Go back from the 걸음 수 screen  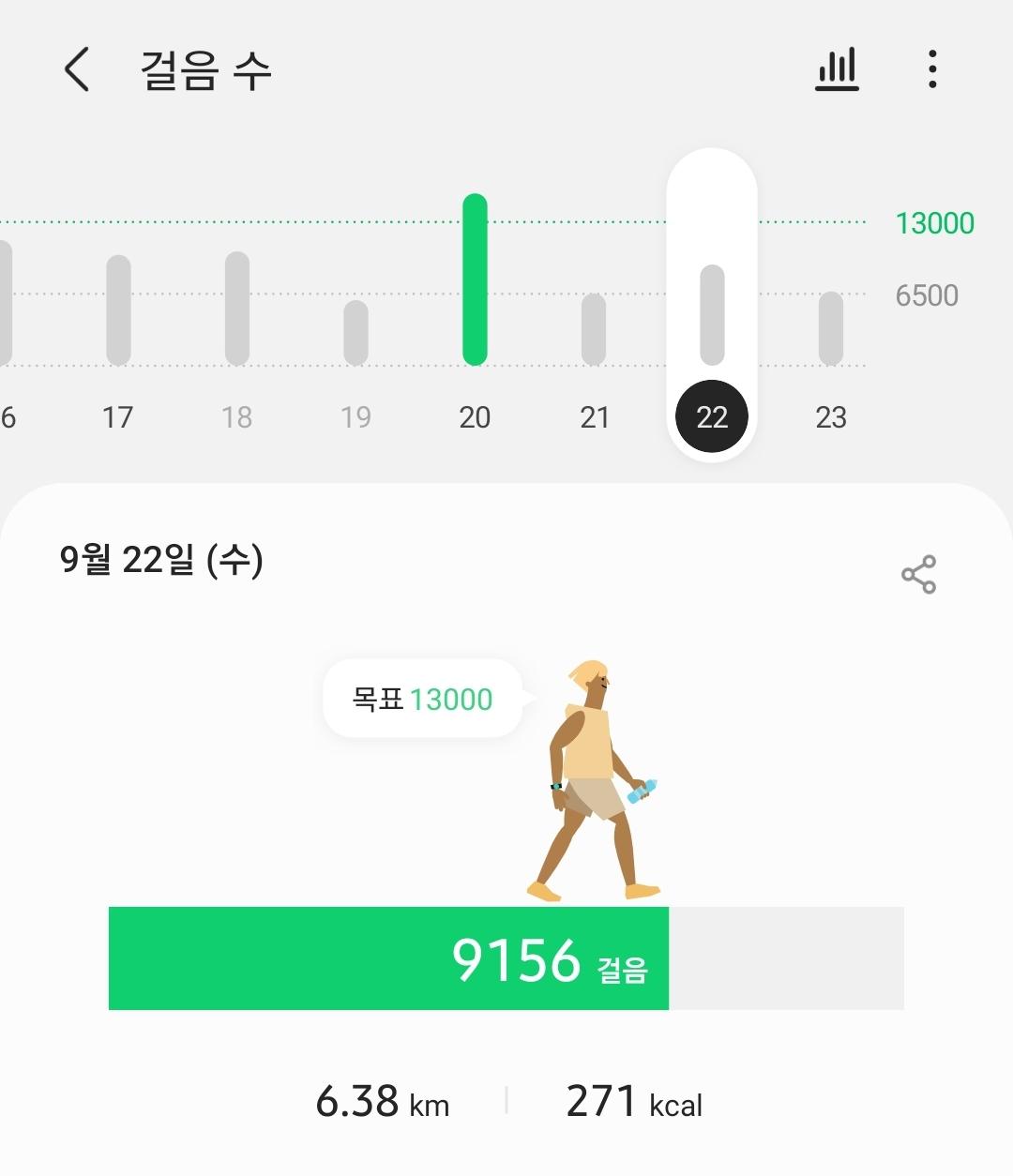pyautogui.click(x=77, y=70)
